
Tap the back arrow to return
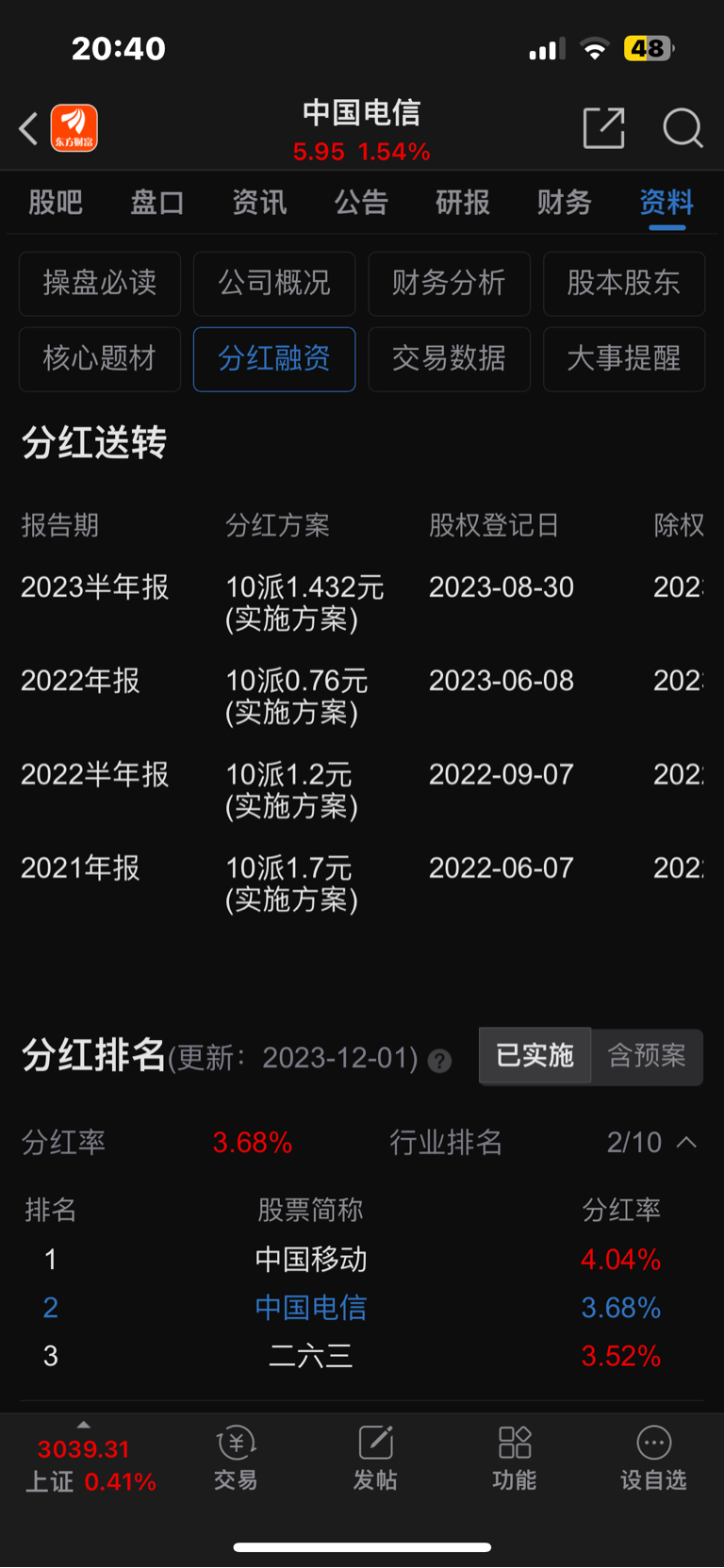pos(26,128)
